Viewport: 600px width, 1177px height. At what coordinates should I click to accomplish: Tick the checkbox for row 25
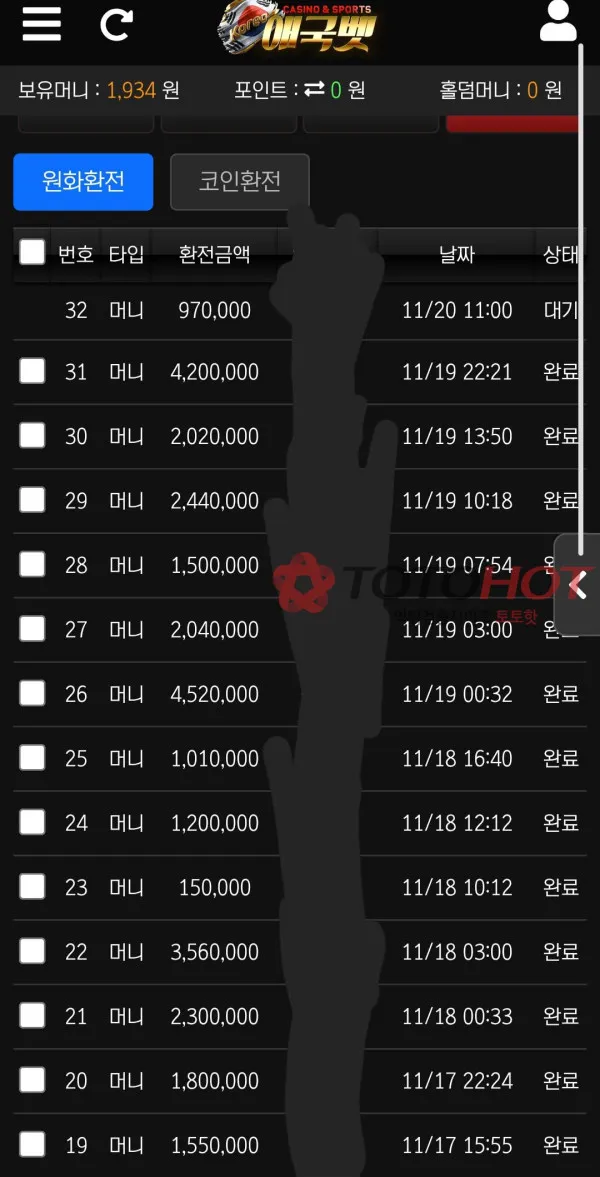tap(32, 758)
